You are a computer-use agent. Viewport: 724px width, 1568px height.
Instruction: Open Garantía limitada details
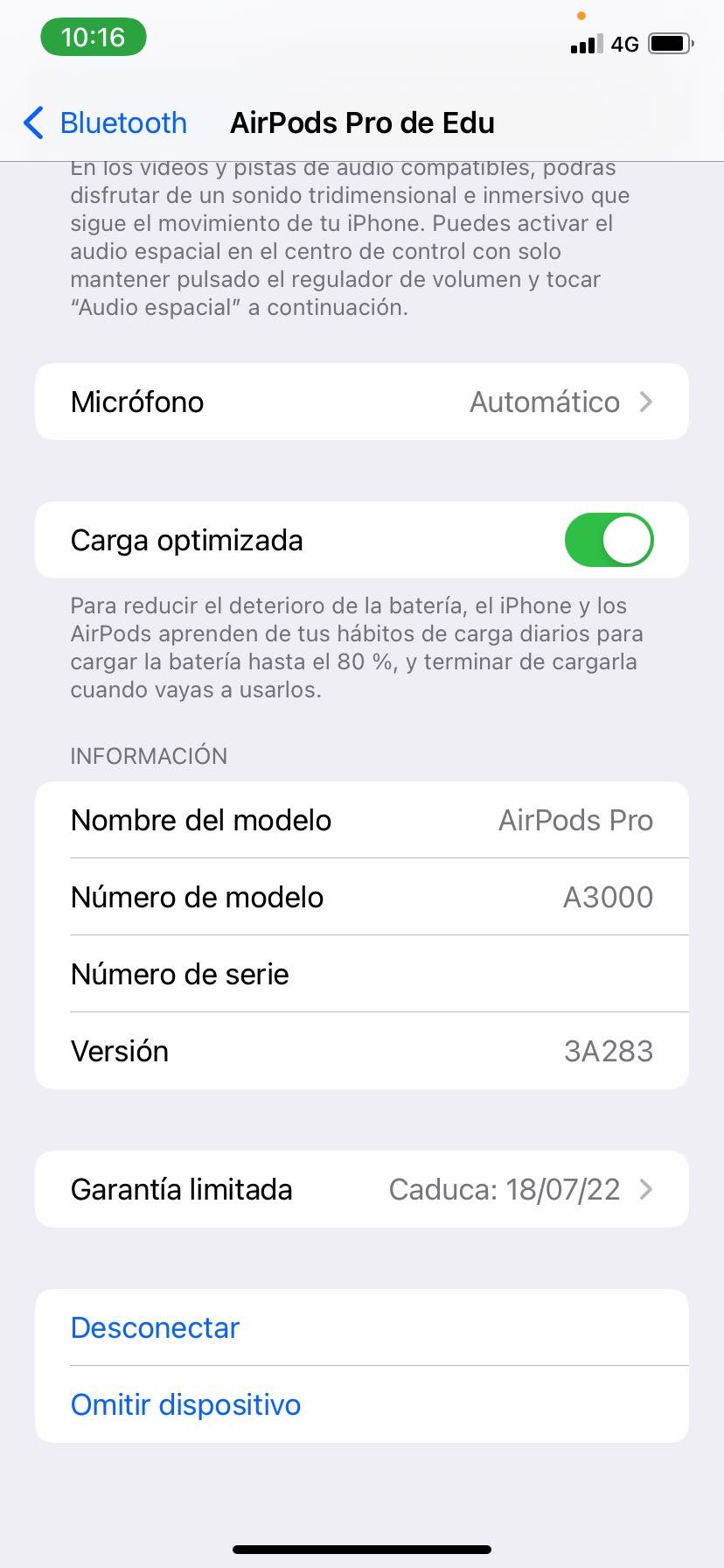[x=362, y=1189]
